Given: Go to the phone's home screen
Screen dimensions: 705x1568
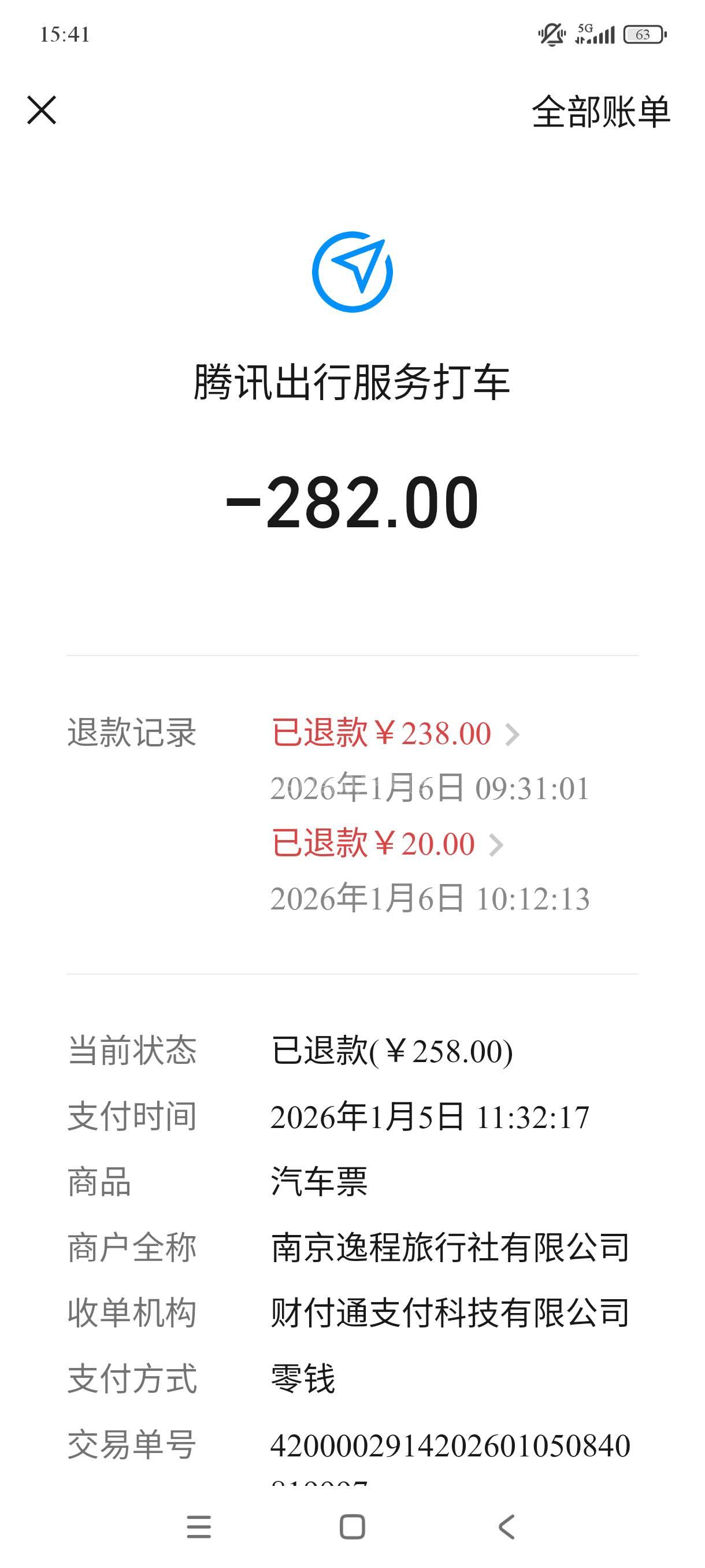Looking at the screenshot, I should point(352,1526).
